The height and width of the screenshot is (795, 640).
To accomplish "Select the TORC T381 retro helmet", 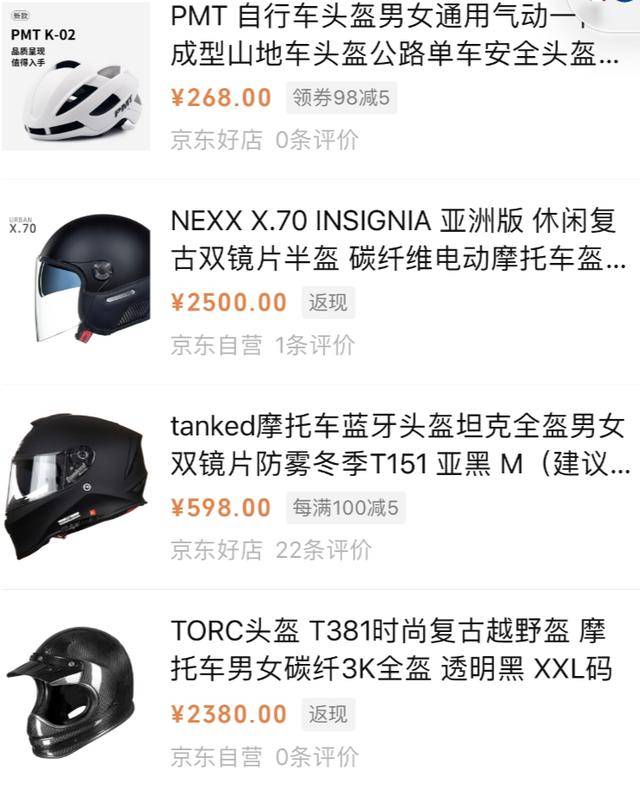I will click(390, 650).
